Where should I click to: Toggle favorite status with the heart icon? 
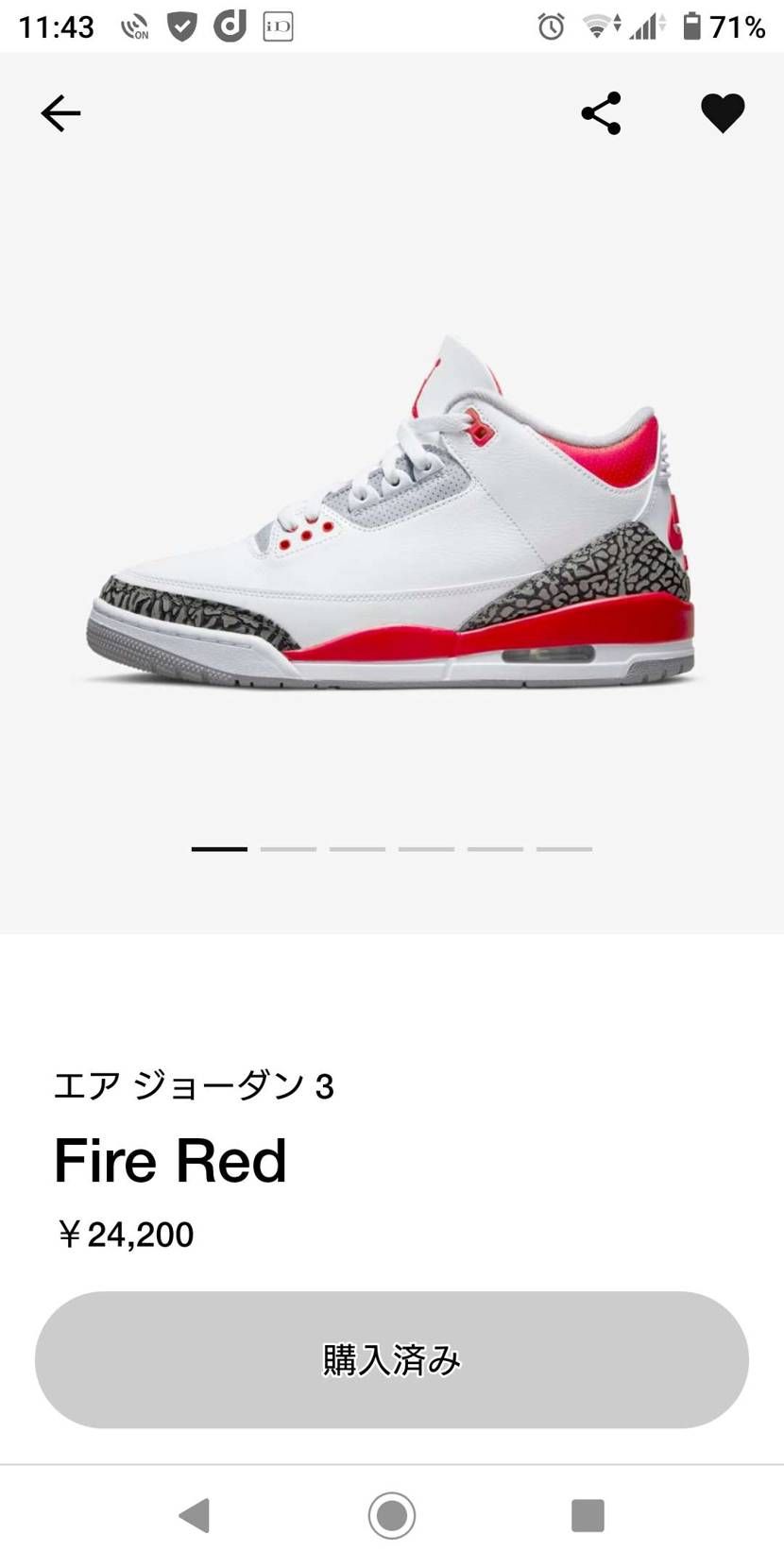pyautogui.click(x=724, y=112)
